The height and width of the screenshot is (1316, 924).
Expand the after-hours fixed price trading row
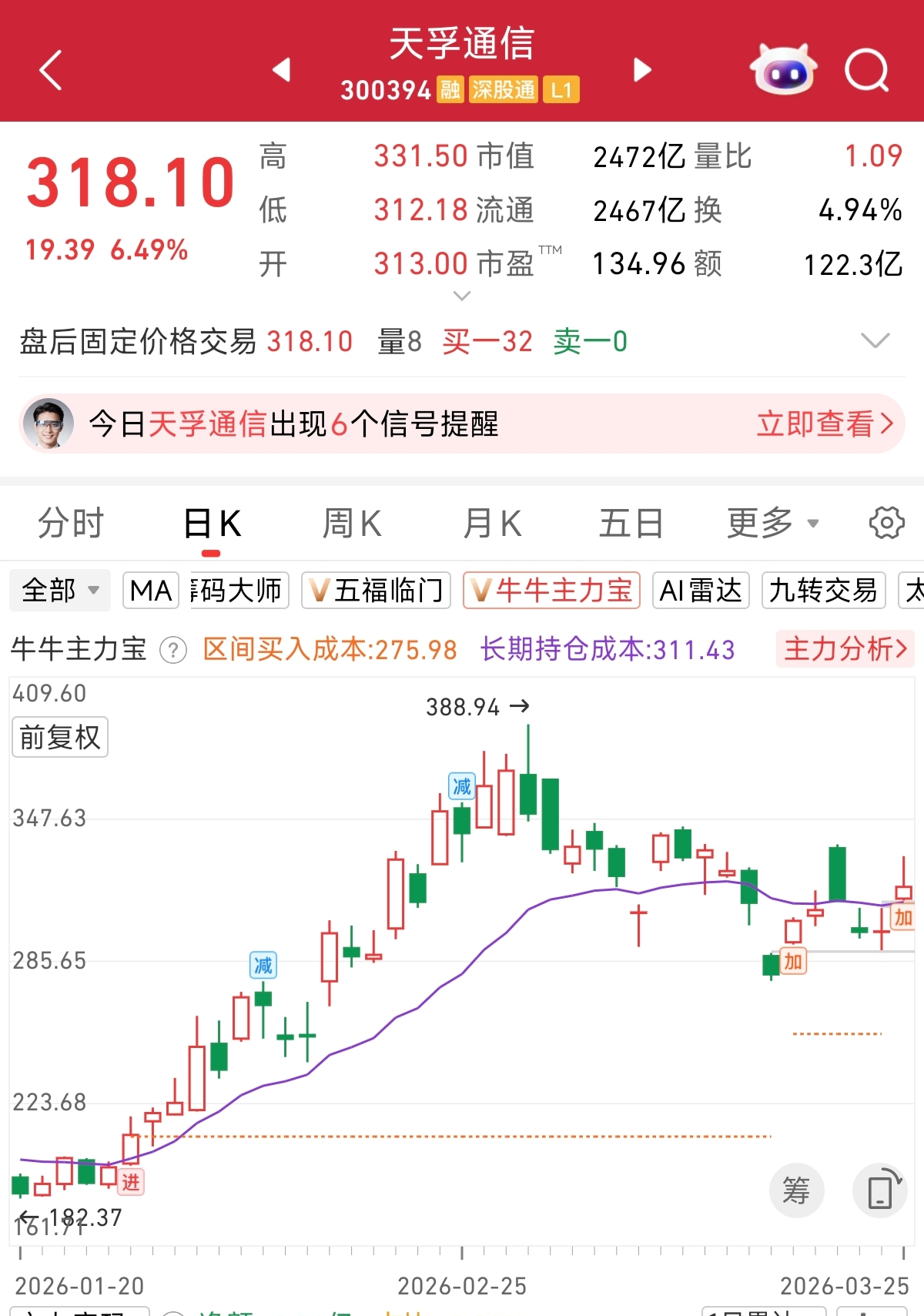(875, 340)
